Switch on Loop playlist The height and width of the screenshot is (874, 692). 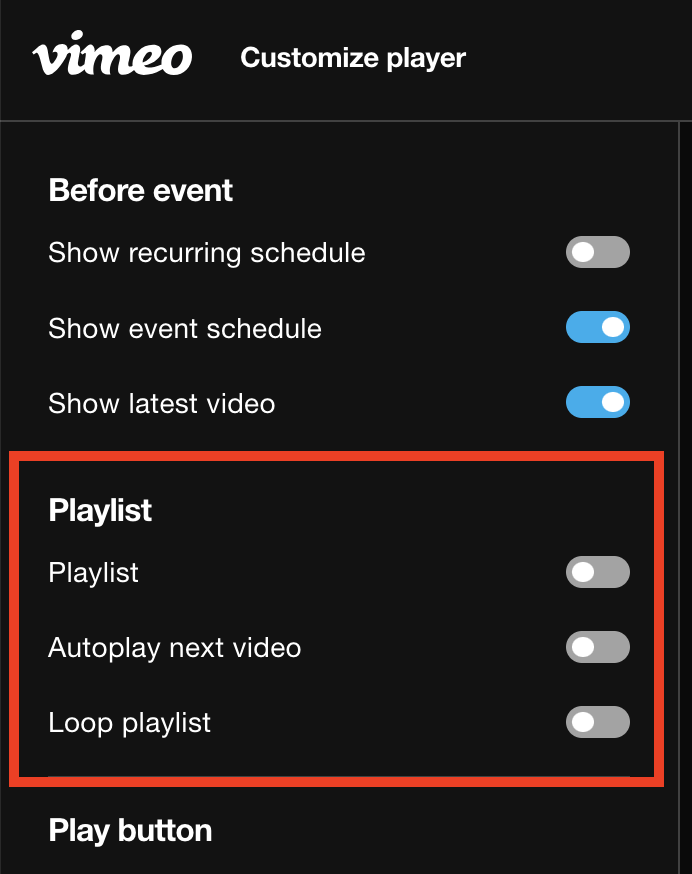click(x=597, y=722)
